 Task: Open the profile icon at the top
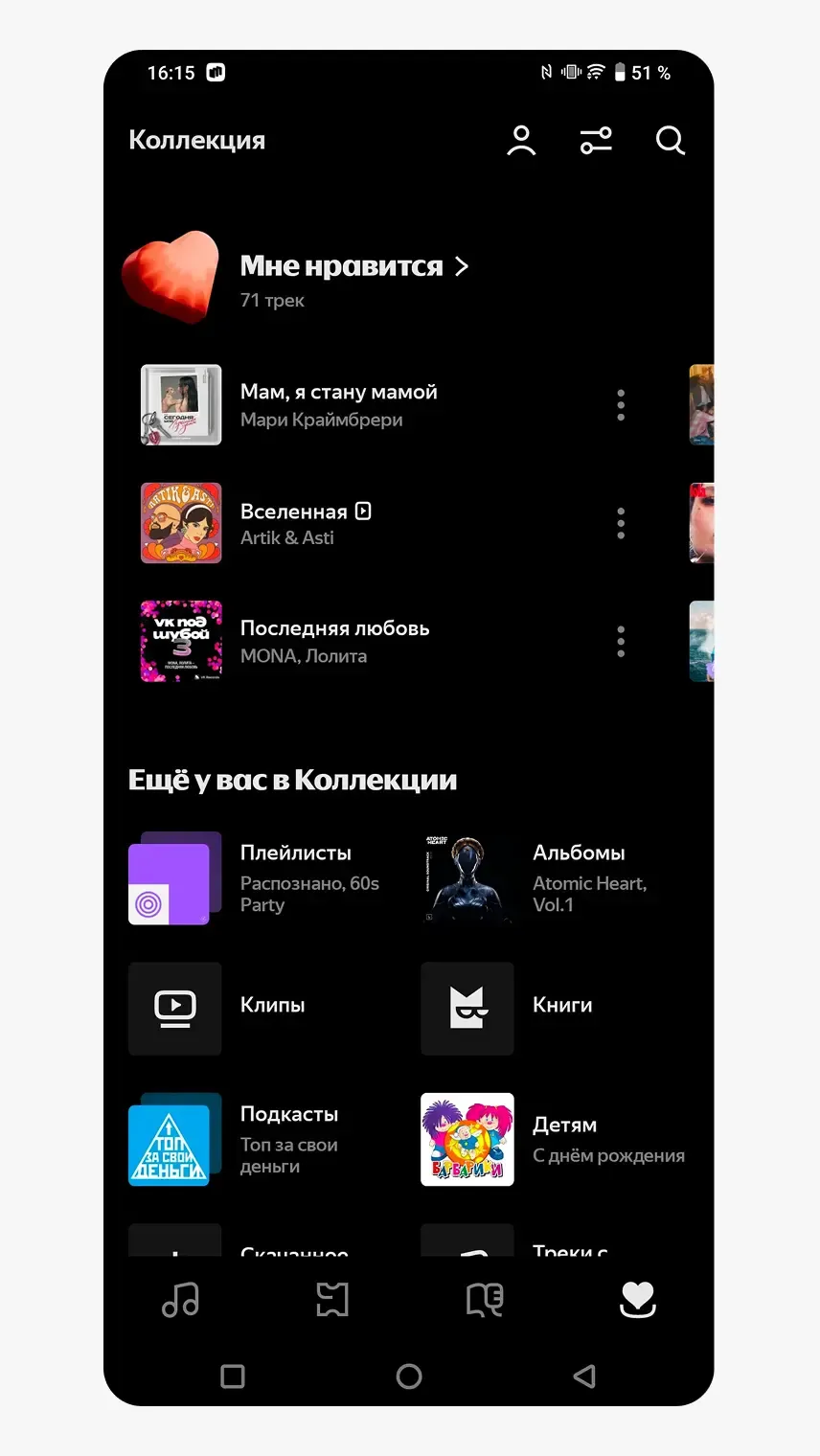tap(521, 141)
